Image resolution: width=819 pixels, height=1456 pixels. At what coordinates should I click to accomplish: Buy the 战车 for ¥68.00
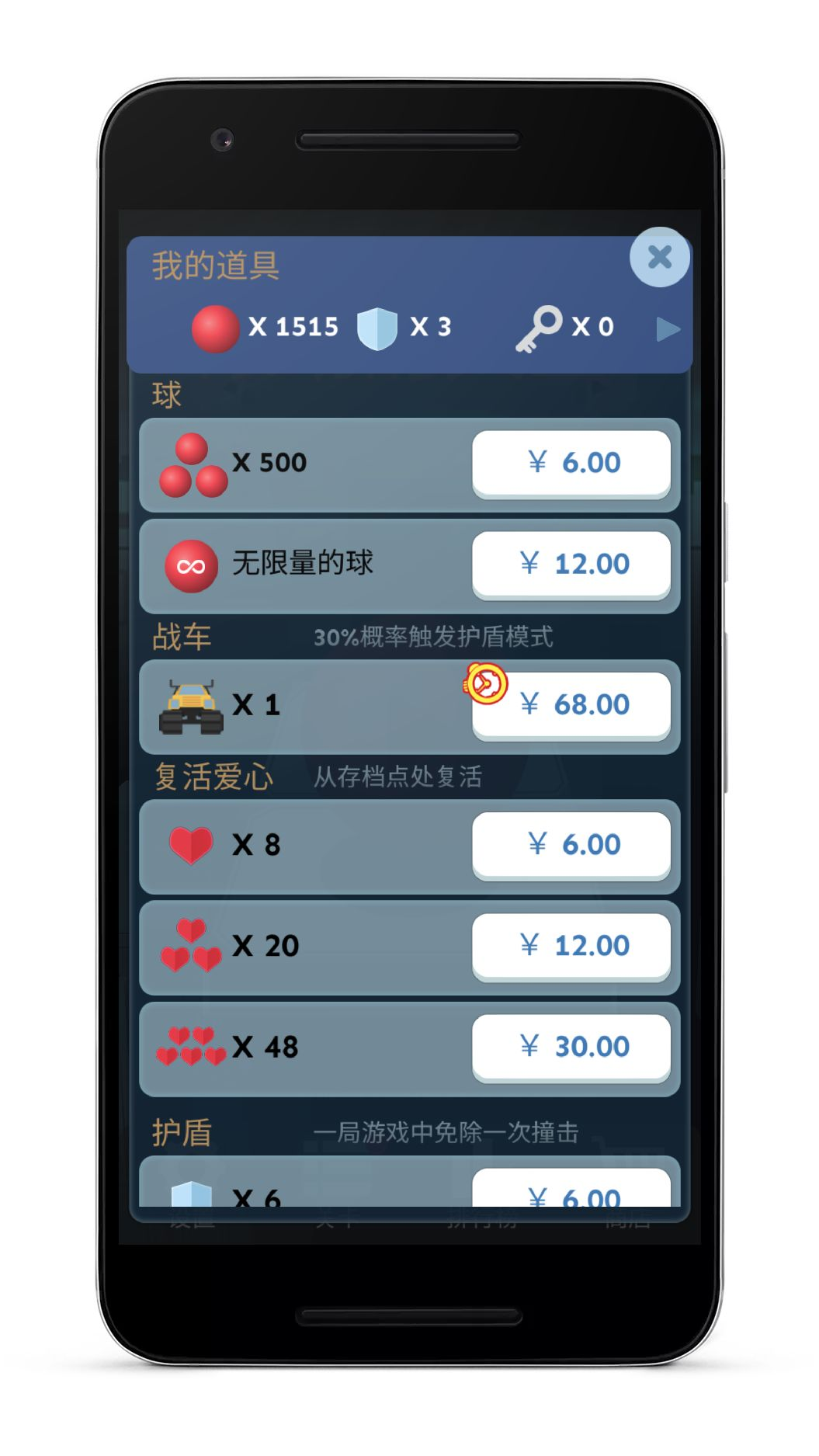point(571,704)
